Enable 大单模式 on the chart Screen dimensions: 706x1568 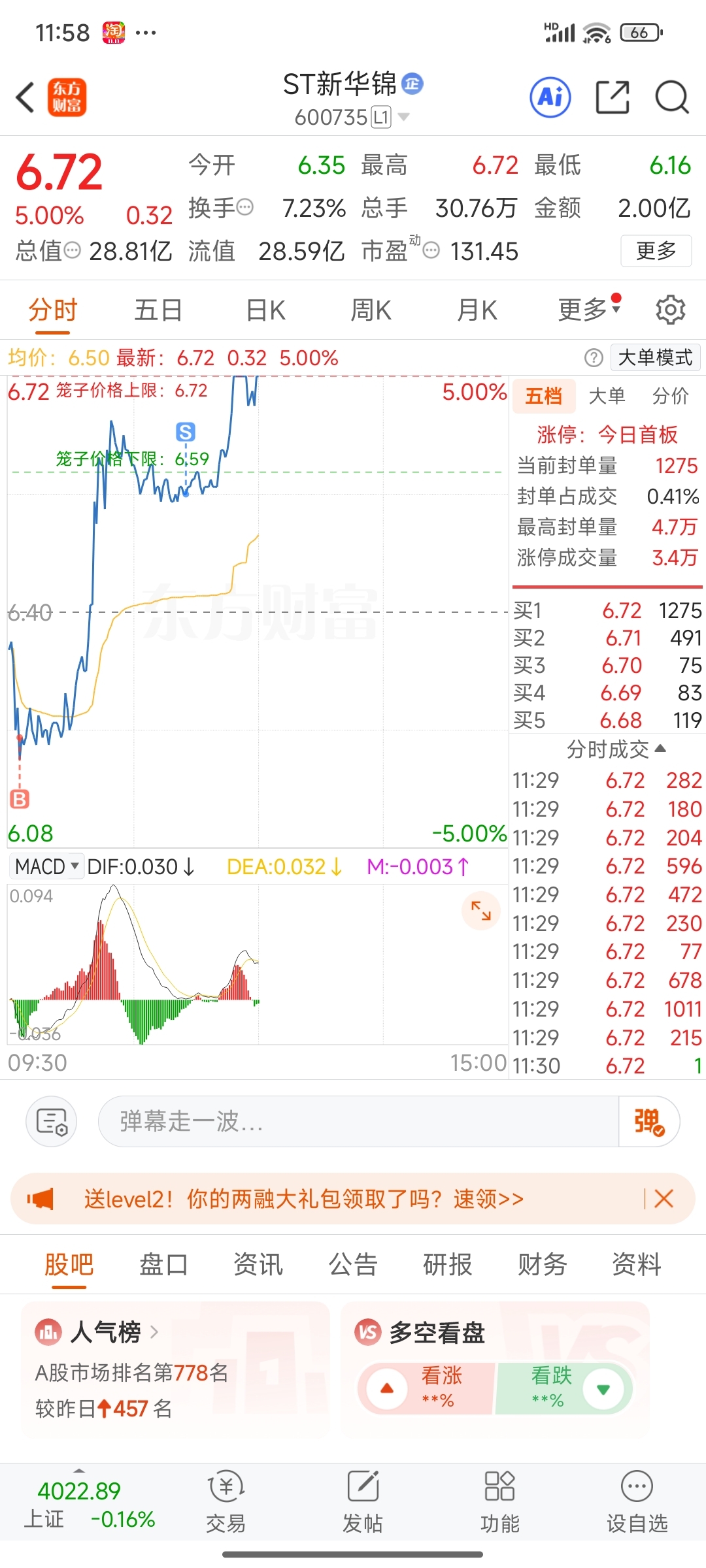coord(655,358)
